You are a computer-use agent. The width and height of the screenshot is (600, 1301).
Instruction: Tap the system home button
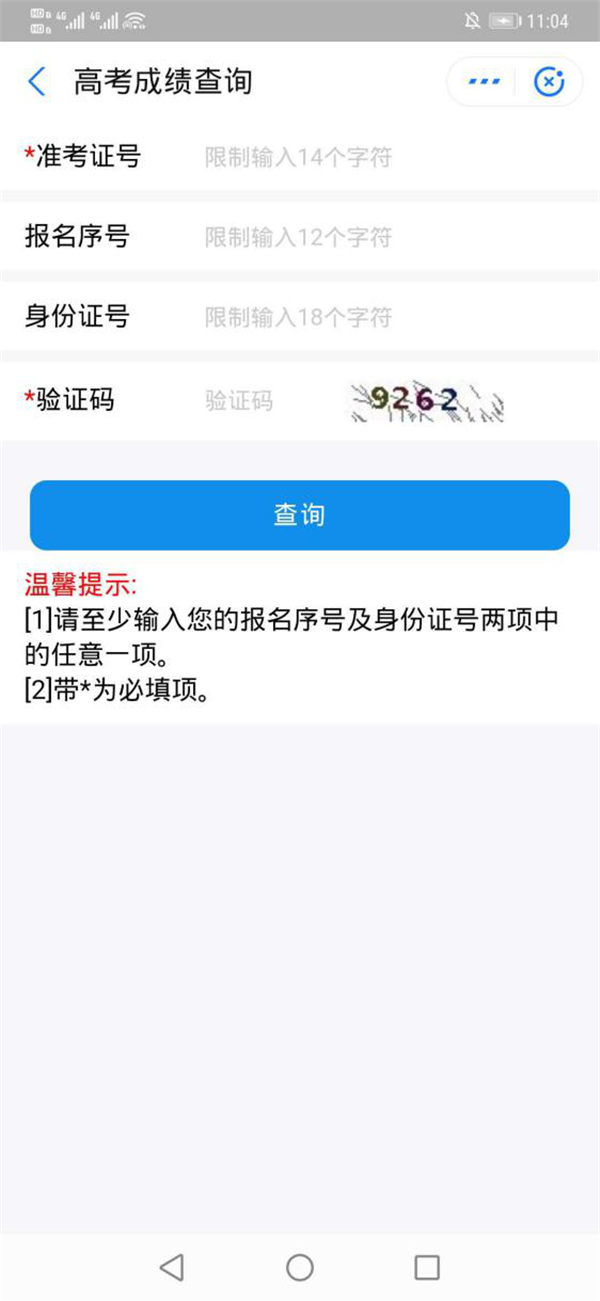[300, 1267]
